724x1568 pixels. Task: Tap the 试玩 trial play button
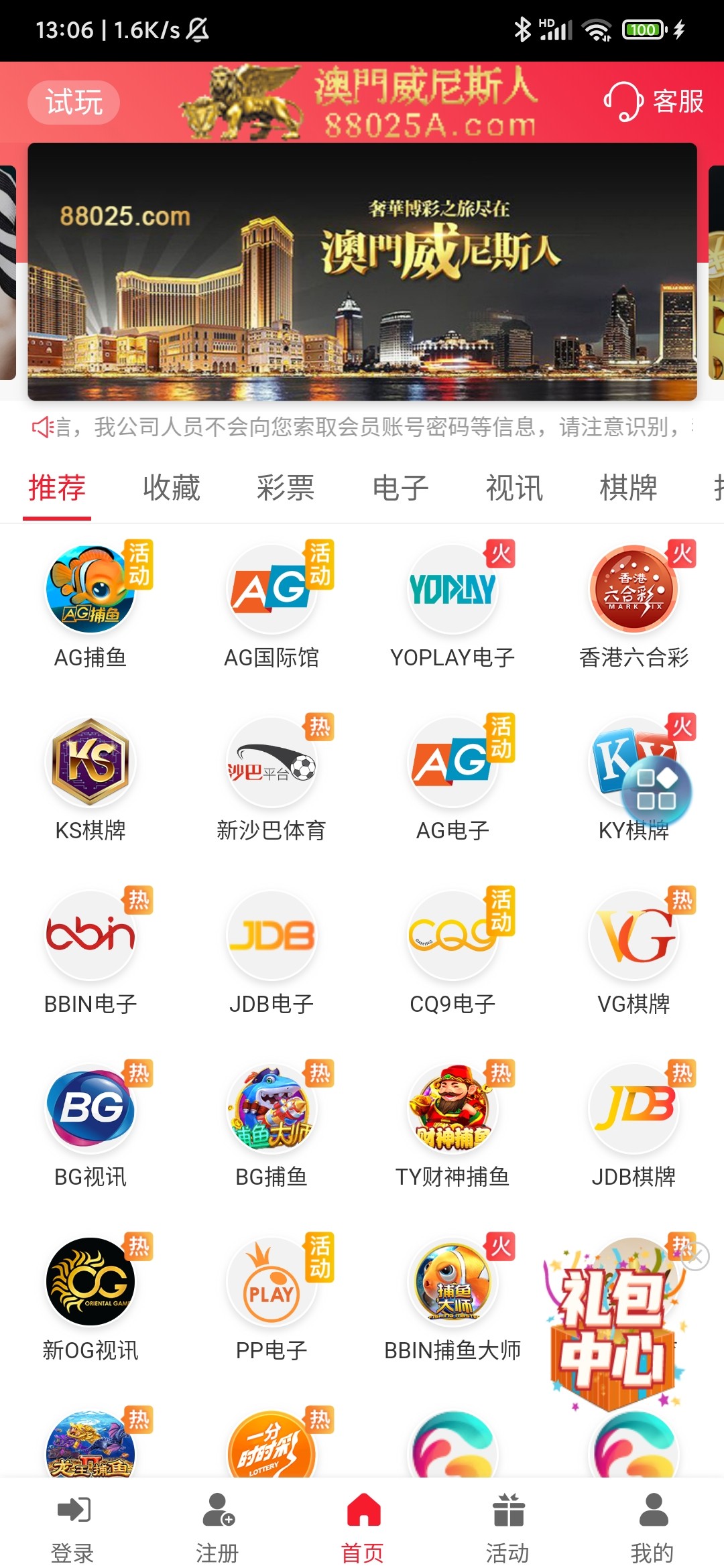(74, 103)
